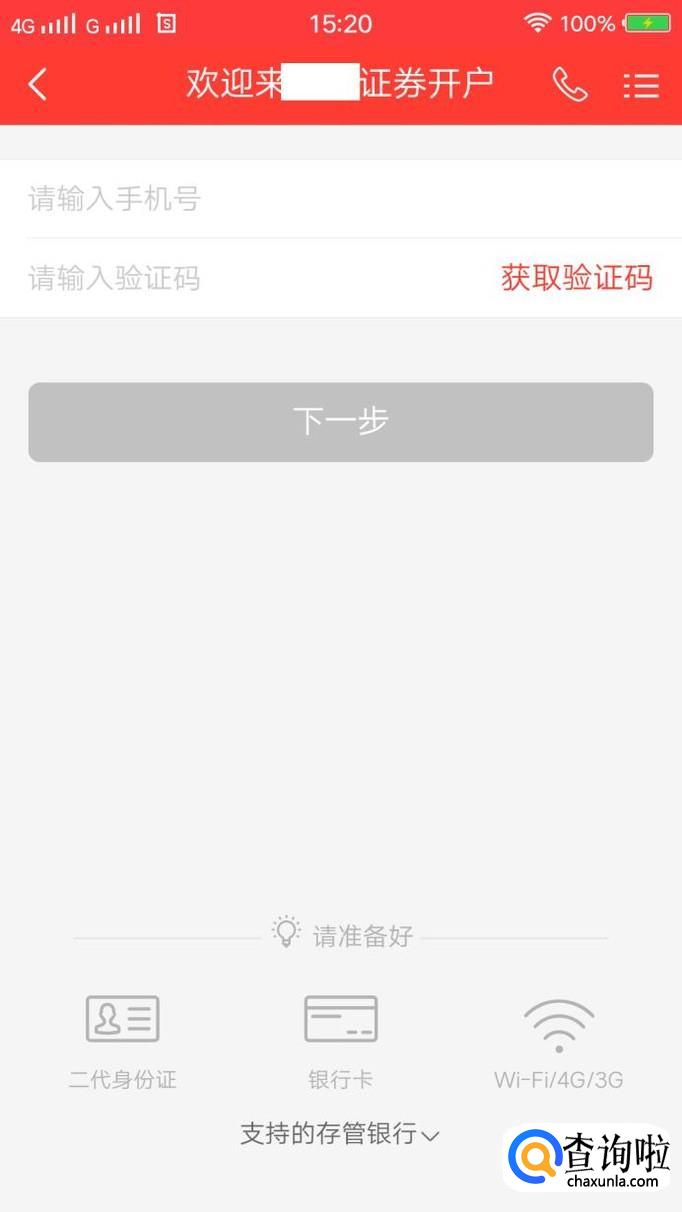682x1212 pixels.
Task: Go back using the top-left arrow
Action: point(38,85)
